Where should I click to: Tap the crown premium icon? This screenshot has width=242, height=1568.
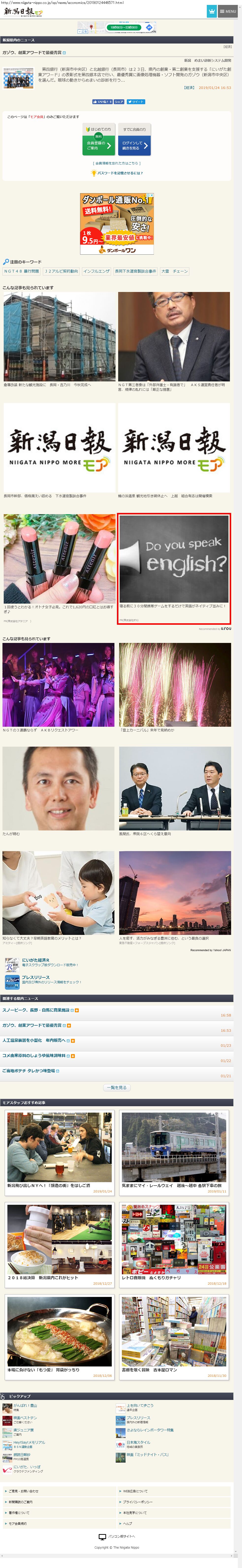pyautogui.click(x=211, y=11)
